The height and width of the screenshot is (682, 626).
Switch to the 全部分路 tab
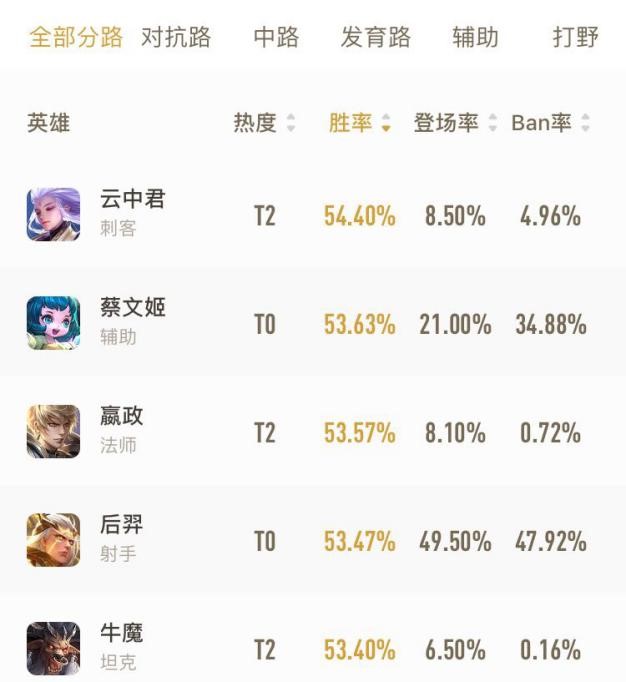point(76,38)
